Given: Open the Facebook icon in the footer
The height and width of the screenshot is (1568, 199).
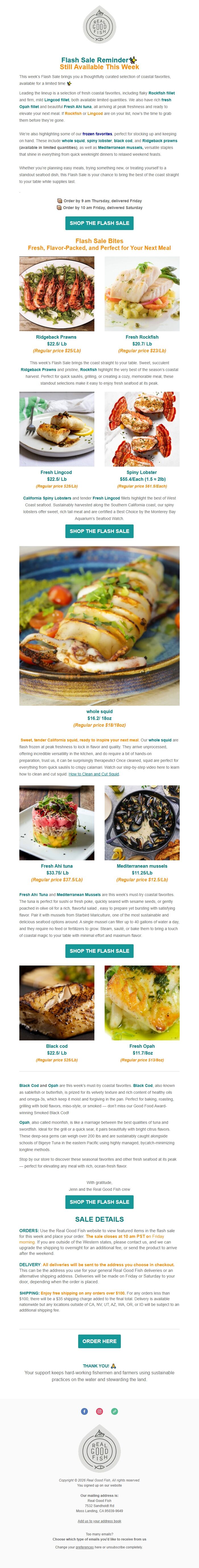Looking at the screenshot, I should [84, 1410].
